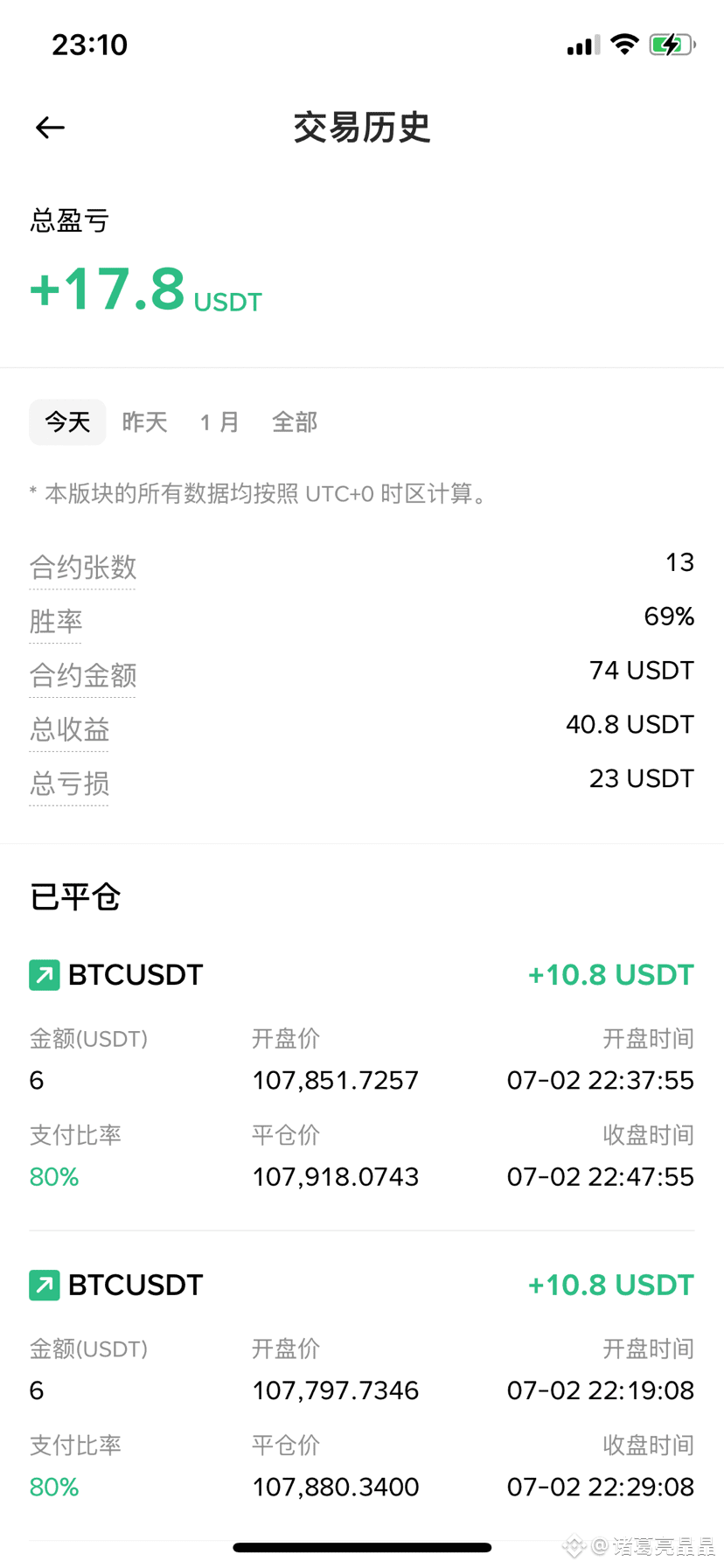
Task: Open the BTCUSDT trade opened at 22:37:55
Action: pyautogui.click(x=362, y=1076)
